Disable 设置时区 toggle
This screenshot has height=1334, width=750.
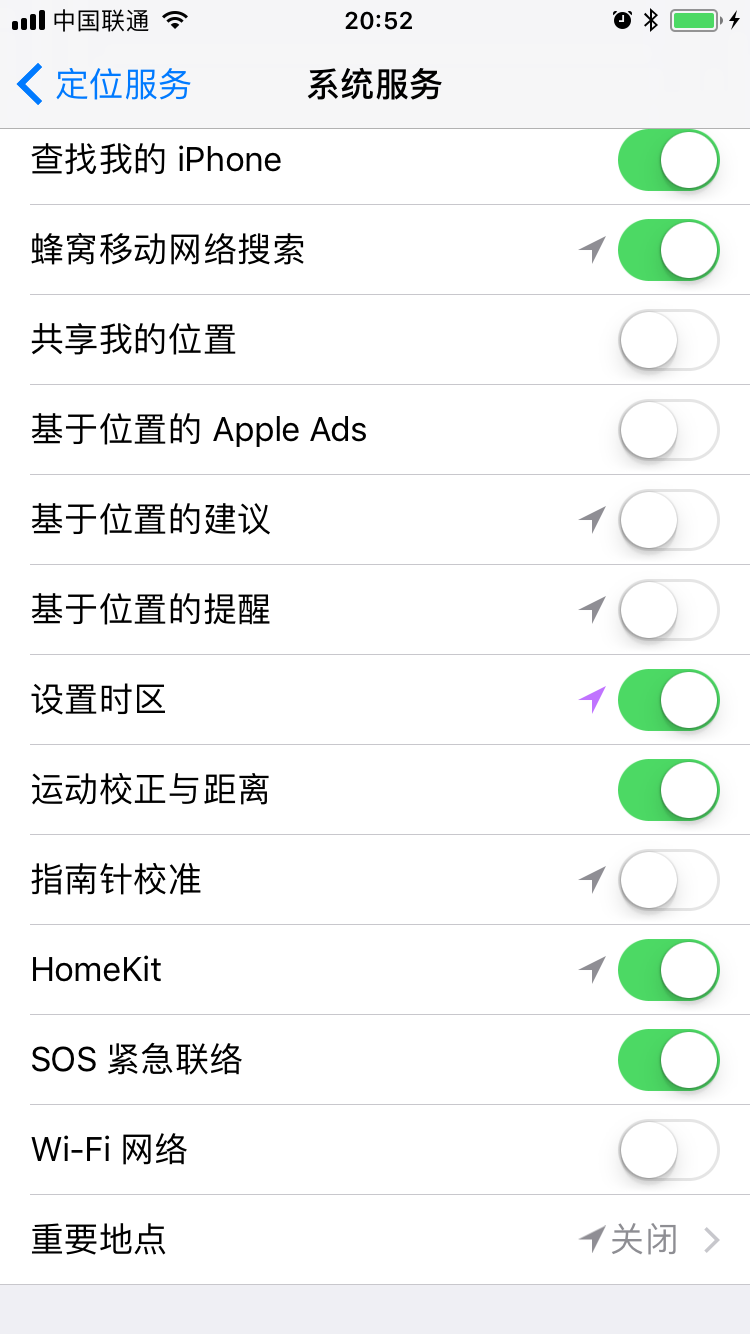coord(668,700)
